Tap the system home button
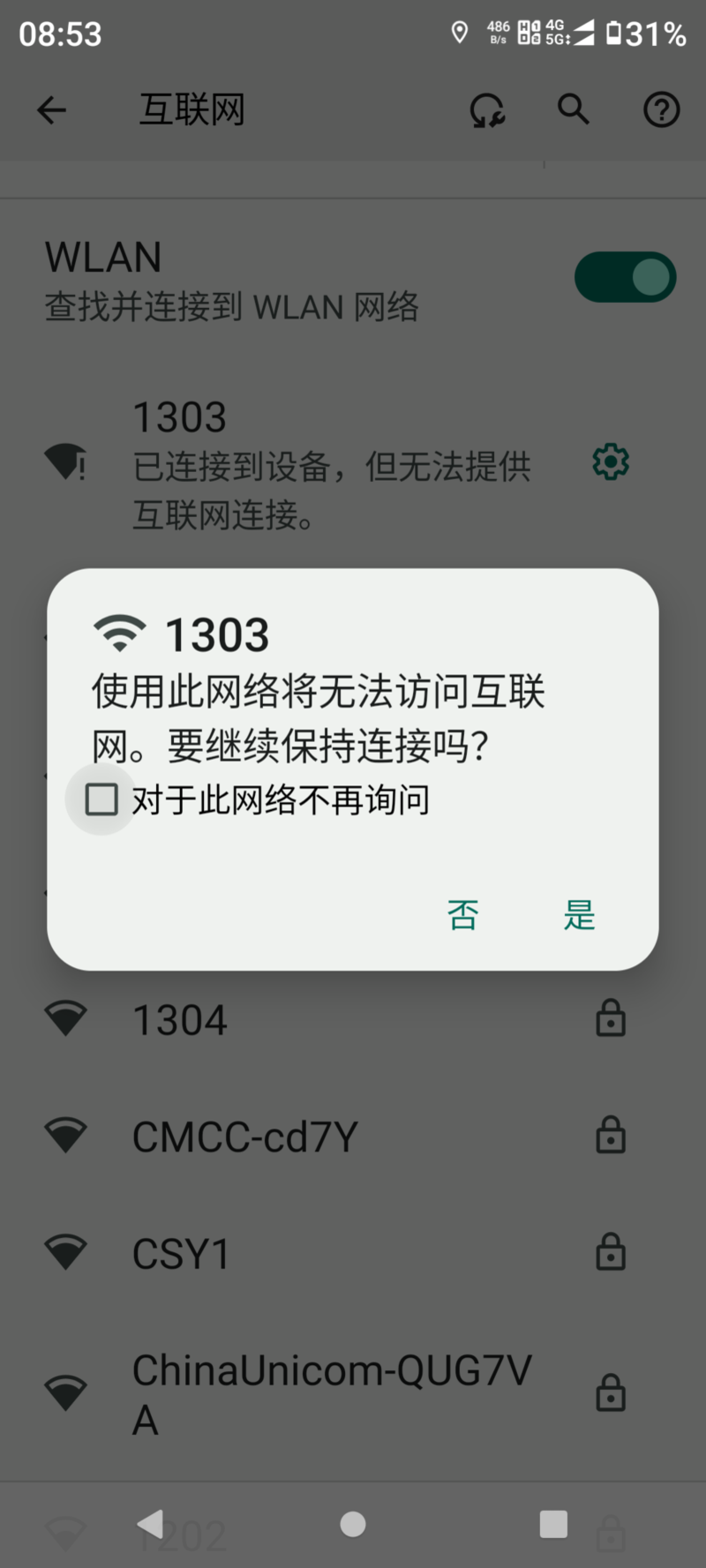The image size is (706, 1568). (353, 1524)
